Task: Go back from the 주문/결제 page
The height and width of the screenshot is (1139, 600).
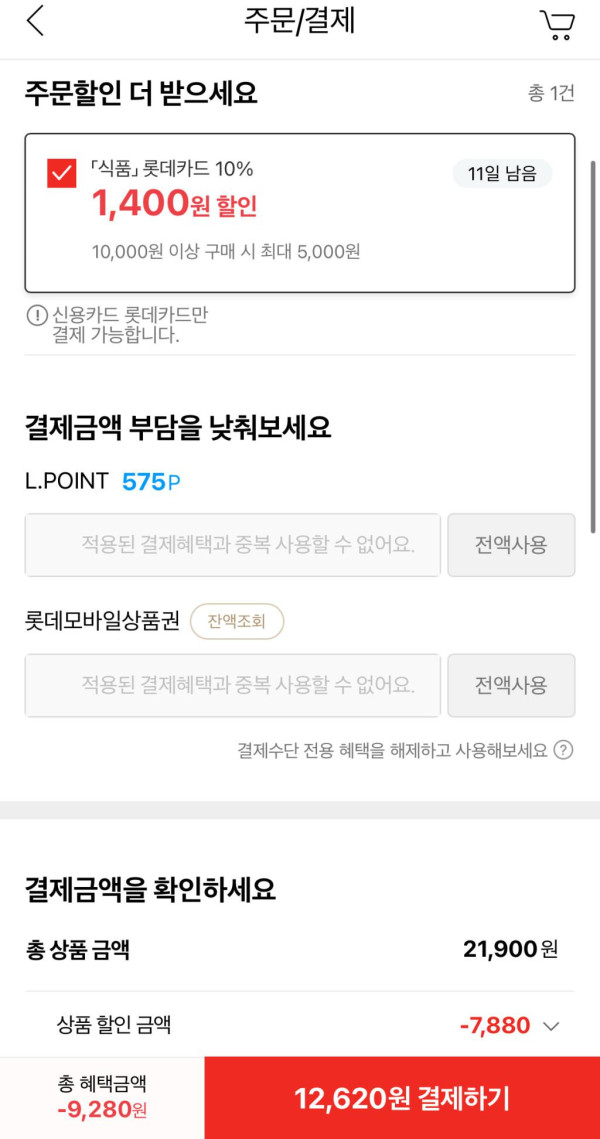Action: (x=36, y=22)
